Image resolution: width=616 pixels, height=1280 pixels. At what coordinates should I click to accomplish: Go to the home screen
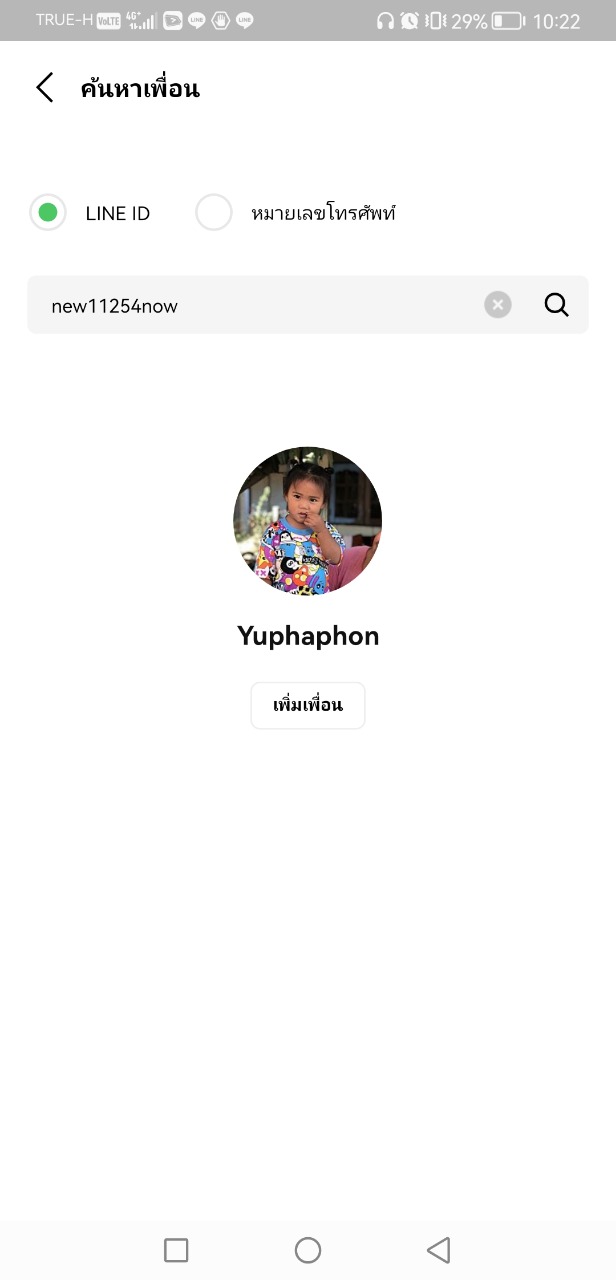308,1250
